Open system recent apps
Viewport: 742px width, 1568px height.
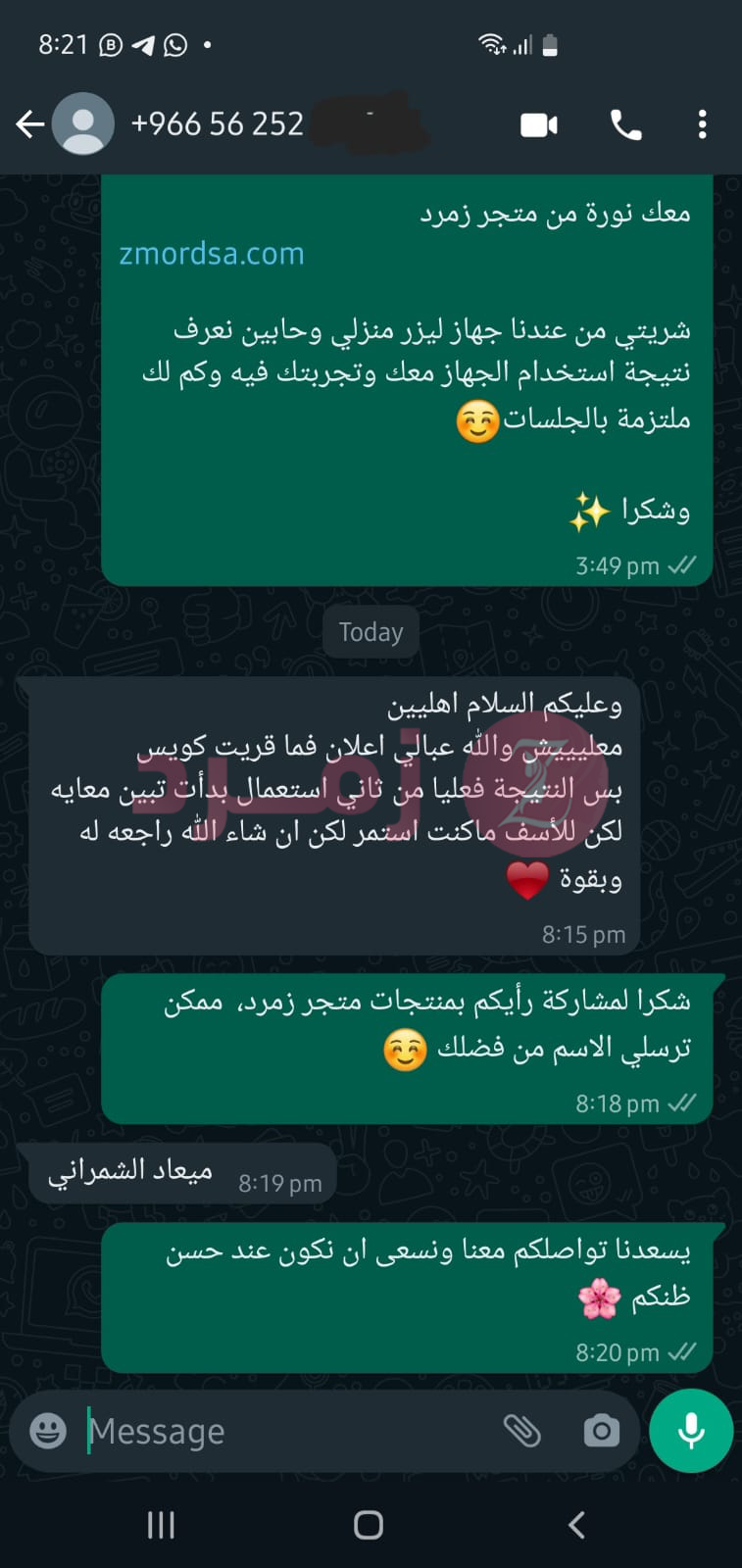[x=161, y=1525]
